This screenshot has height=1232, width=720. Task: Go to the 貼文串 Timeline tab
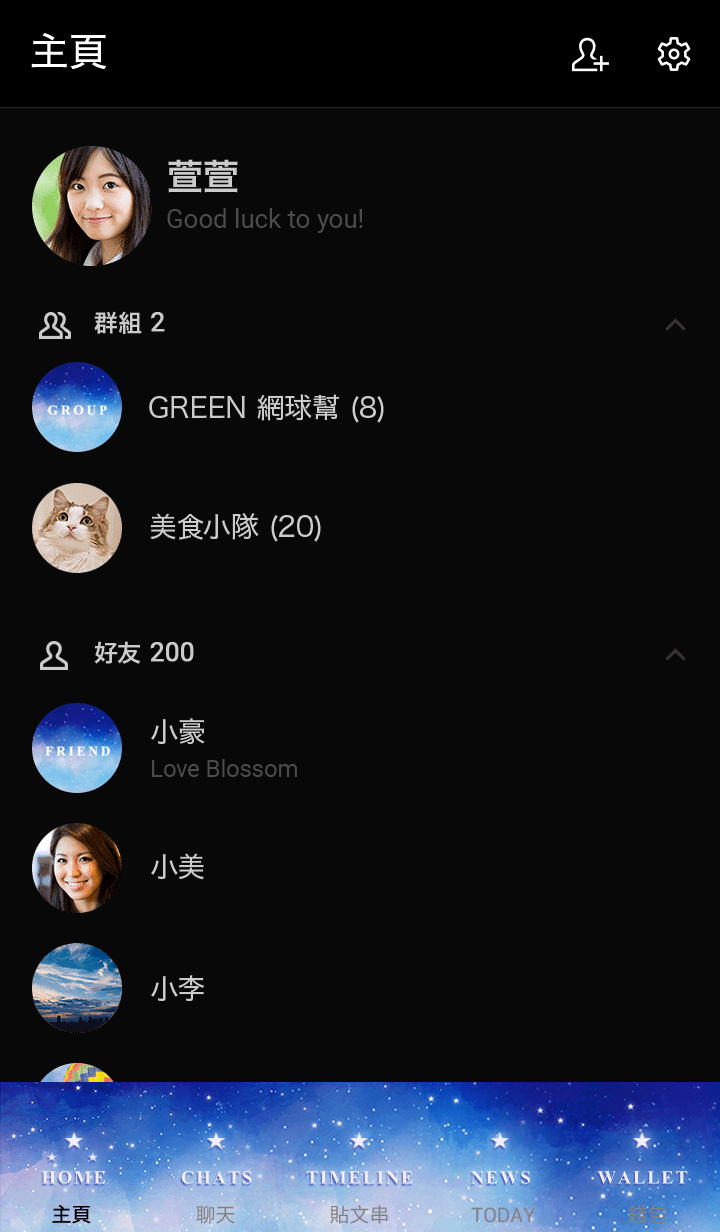click(x=360, y=1180)
